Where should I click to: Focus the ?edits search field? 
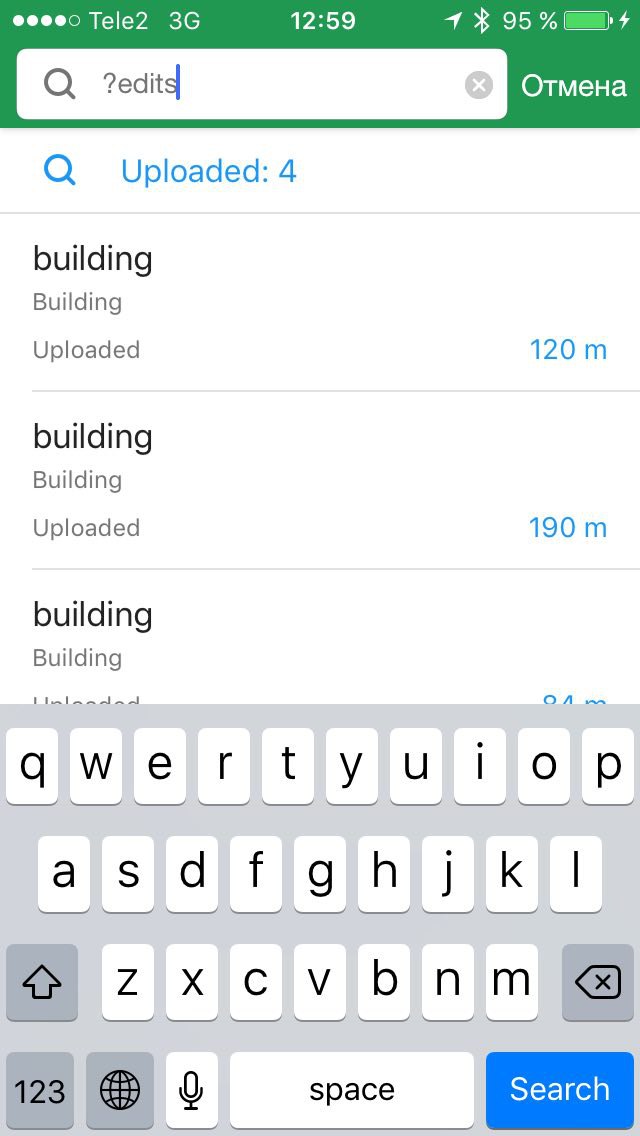pyautogui.click(x=262, y=84)
